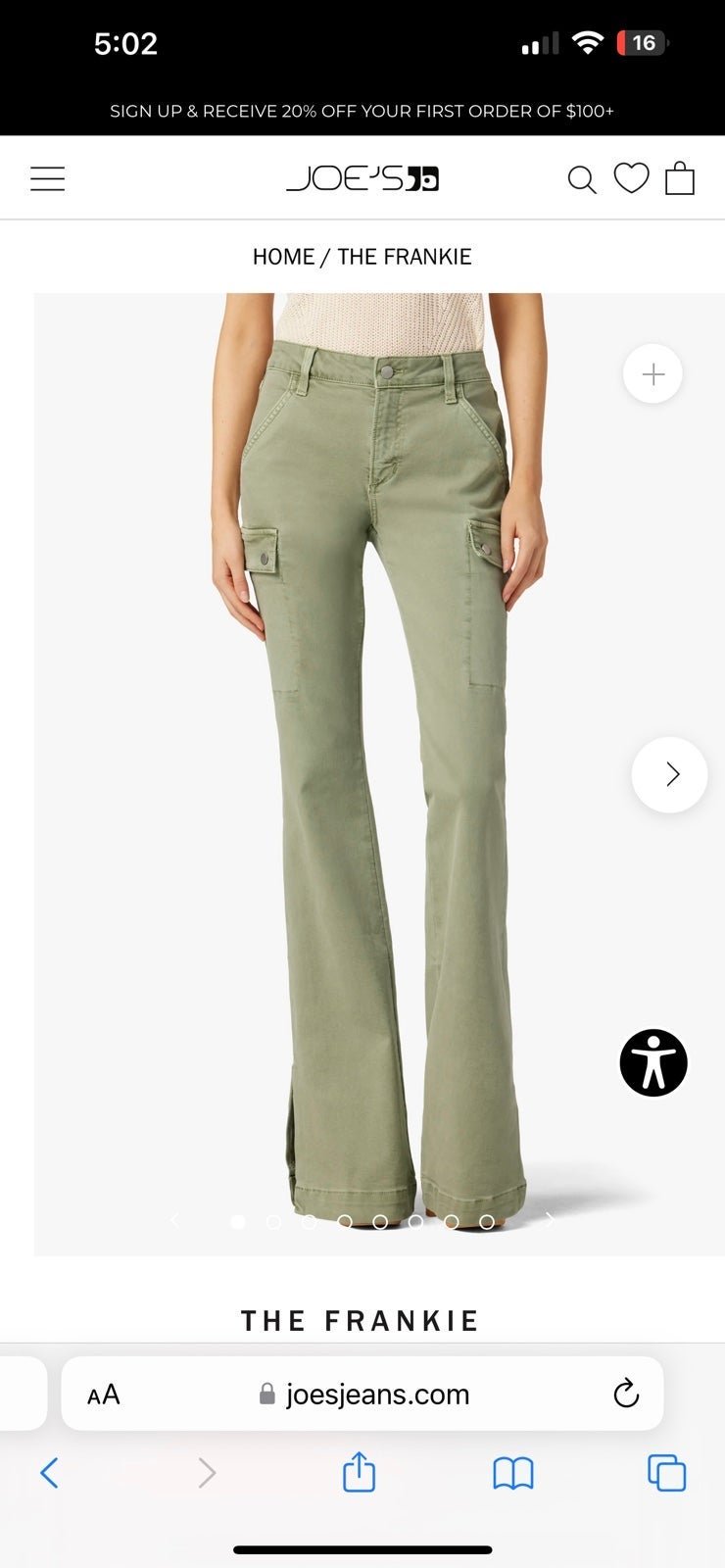Open the wishlist heart
725x1568 pixels.
click(631, 178)
